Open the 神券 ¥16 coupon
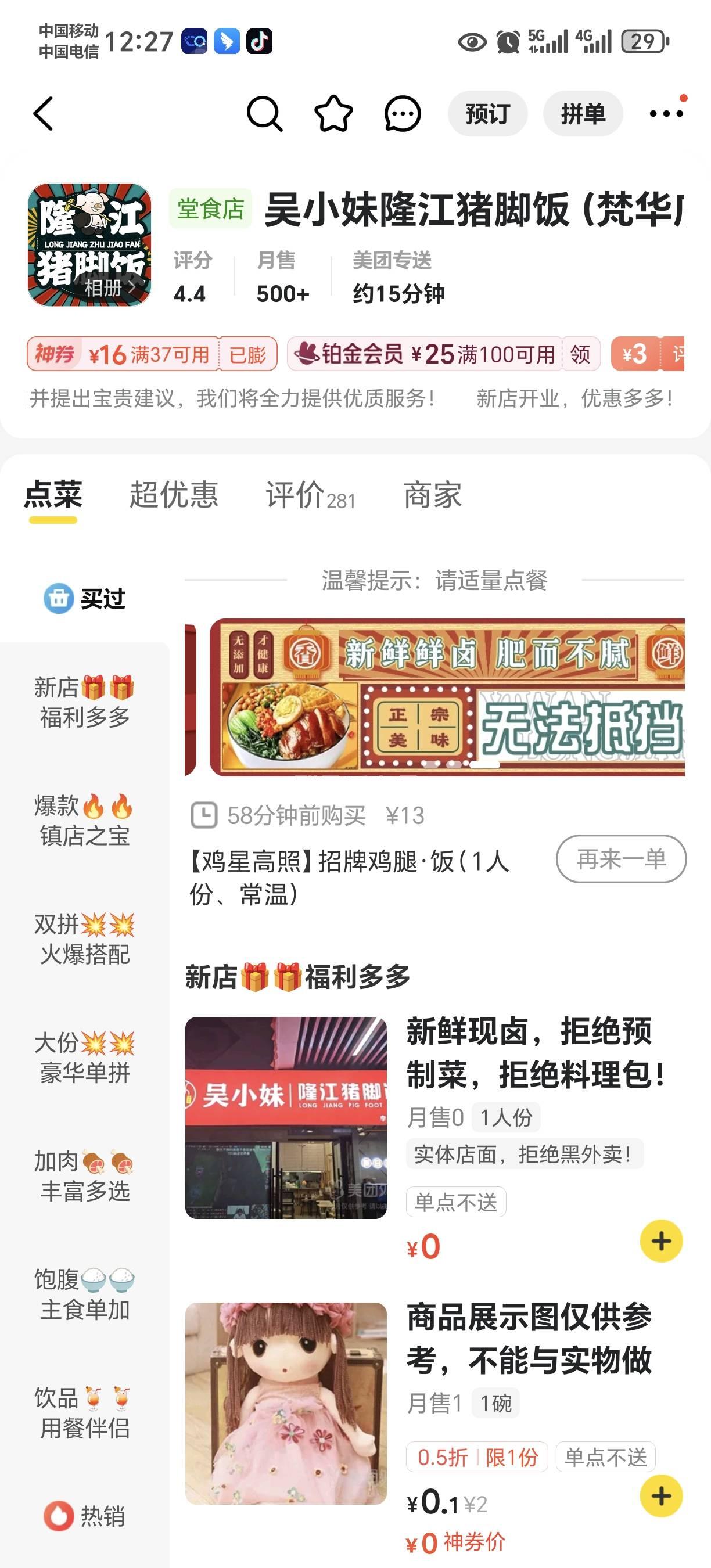 (x=151, y=354)
